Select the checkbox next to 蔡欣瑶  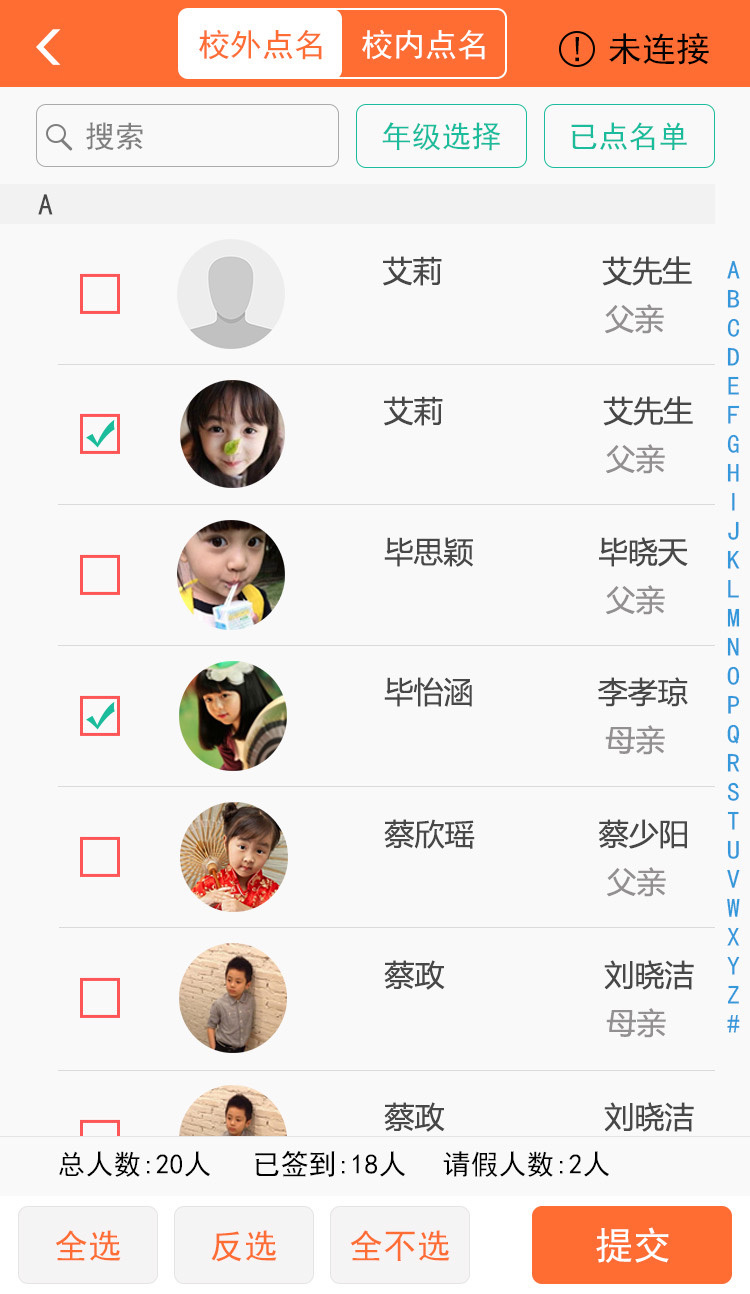pyautogui.click(x=100, y=857)
